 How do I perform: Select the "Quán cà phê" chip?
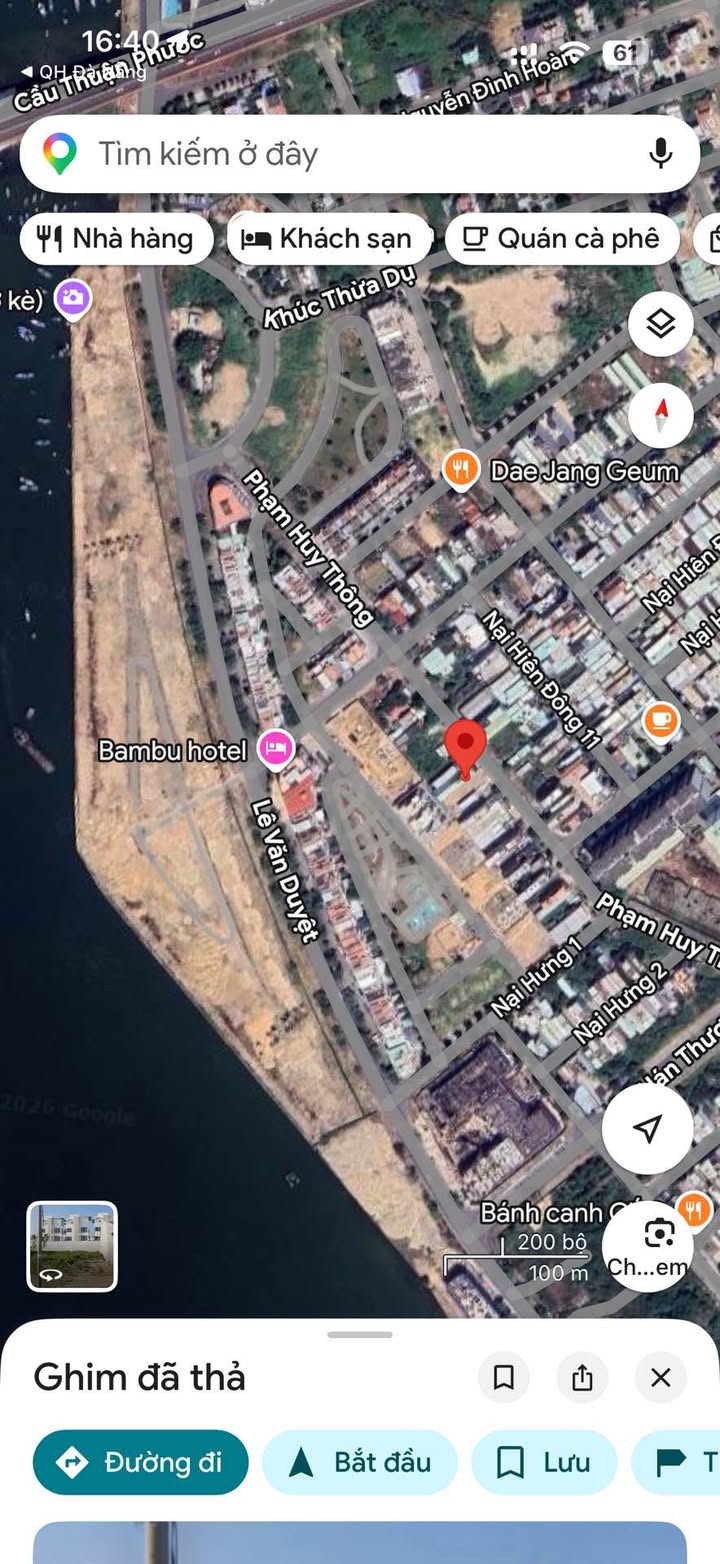(x=562, y=239)
